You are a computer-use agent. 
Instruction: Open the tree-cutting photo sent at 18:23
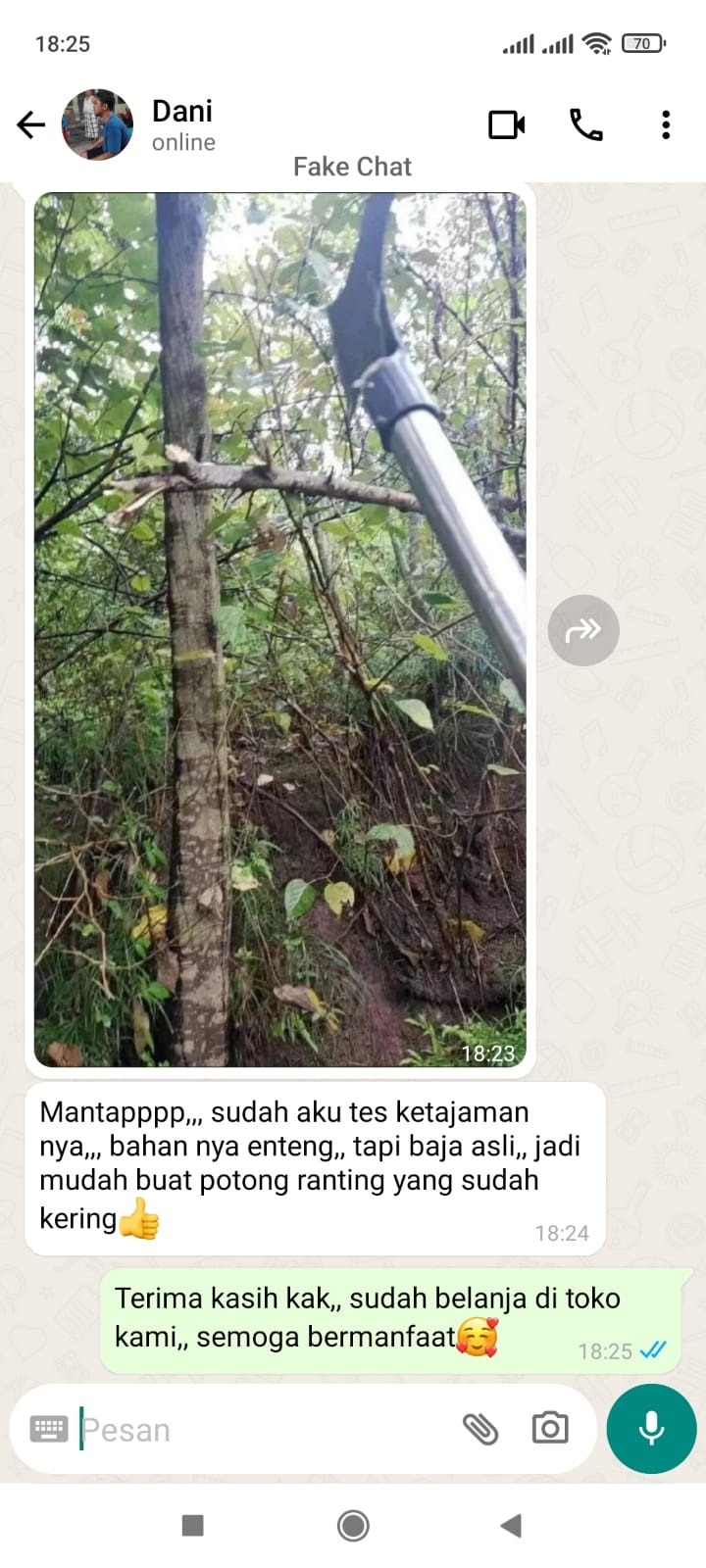[x=279, y=629]
